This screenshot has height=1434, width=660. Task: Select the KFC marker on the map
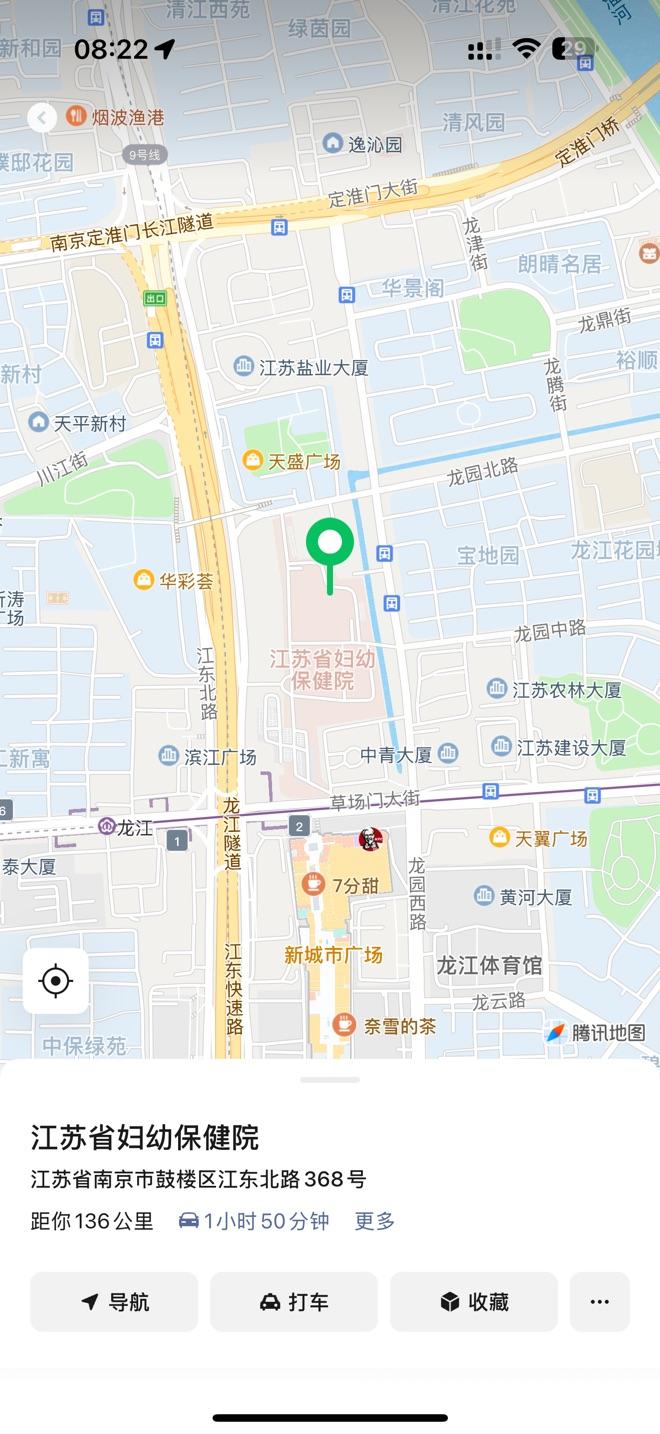click(x=370, y=840)
